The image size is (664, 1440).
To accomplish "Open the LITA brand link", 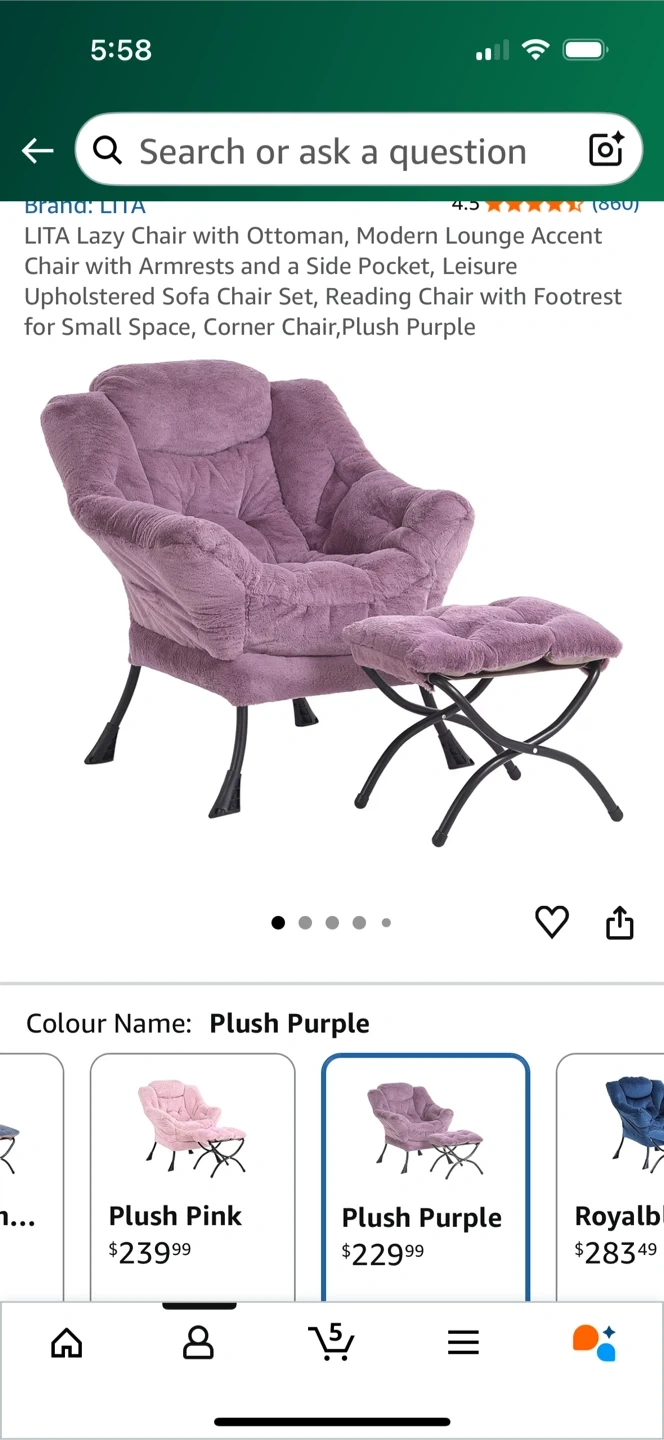I will pos(85,207).
